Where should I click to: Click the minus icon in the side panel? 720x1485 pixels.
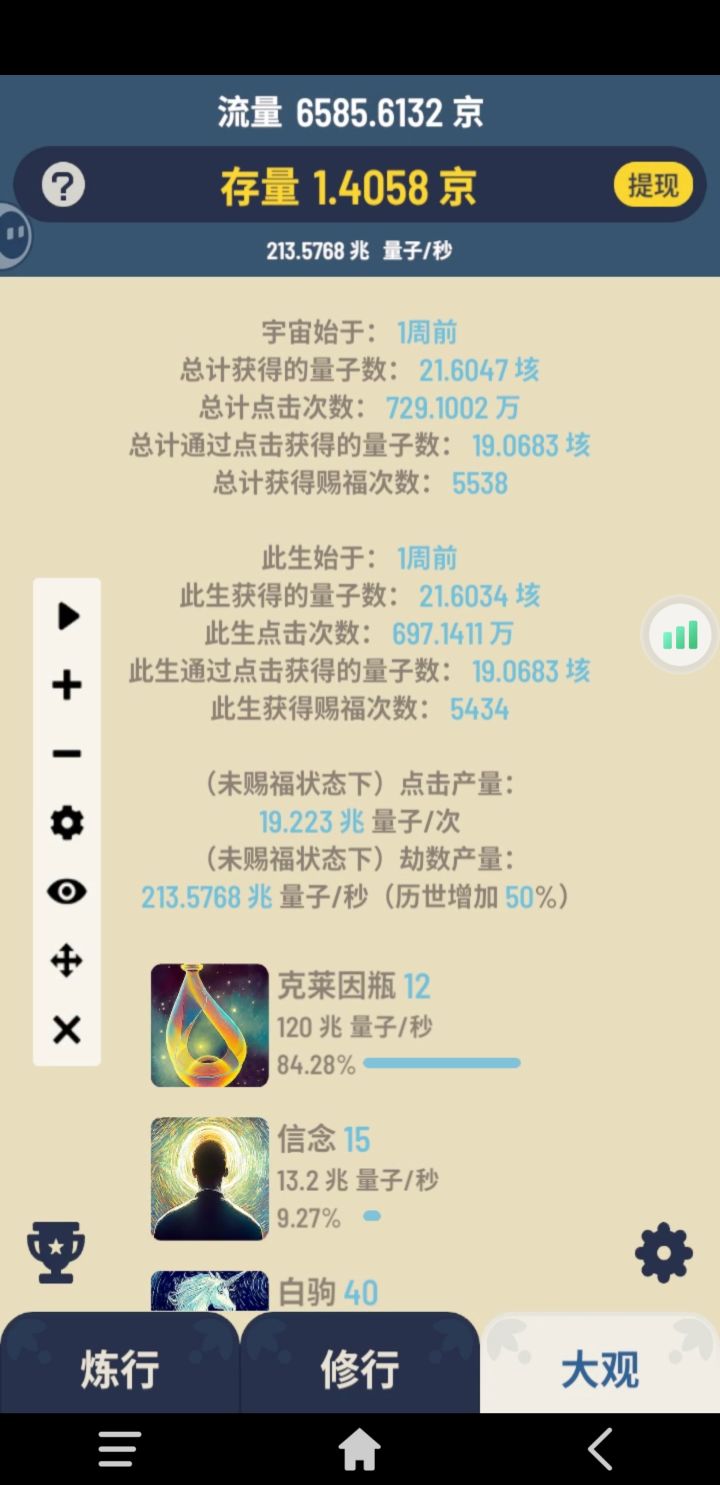(x=66, y=754)
